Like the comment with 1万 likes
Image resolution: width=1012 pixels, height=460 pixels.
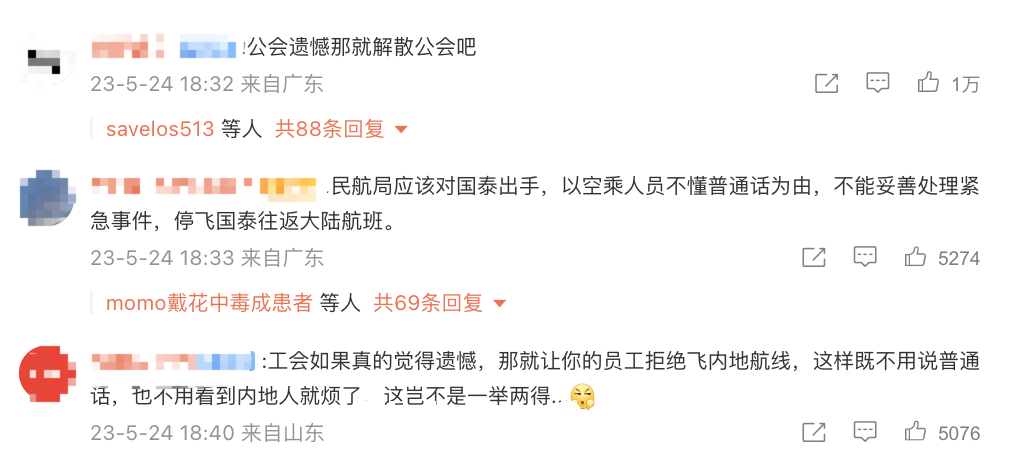coord(929,84)
